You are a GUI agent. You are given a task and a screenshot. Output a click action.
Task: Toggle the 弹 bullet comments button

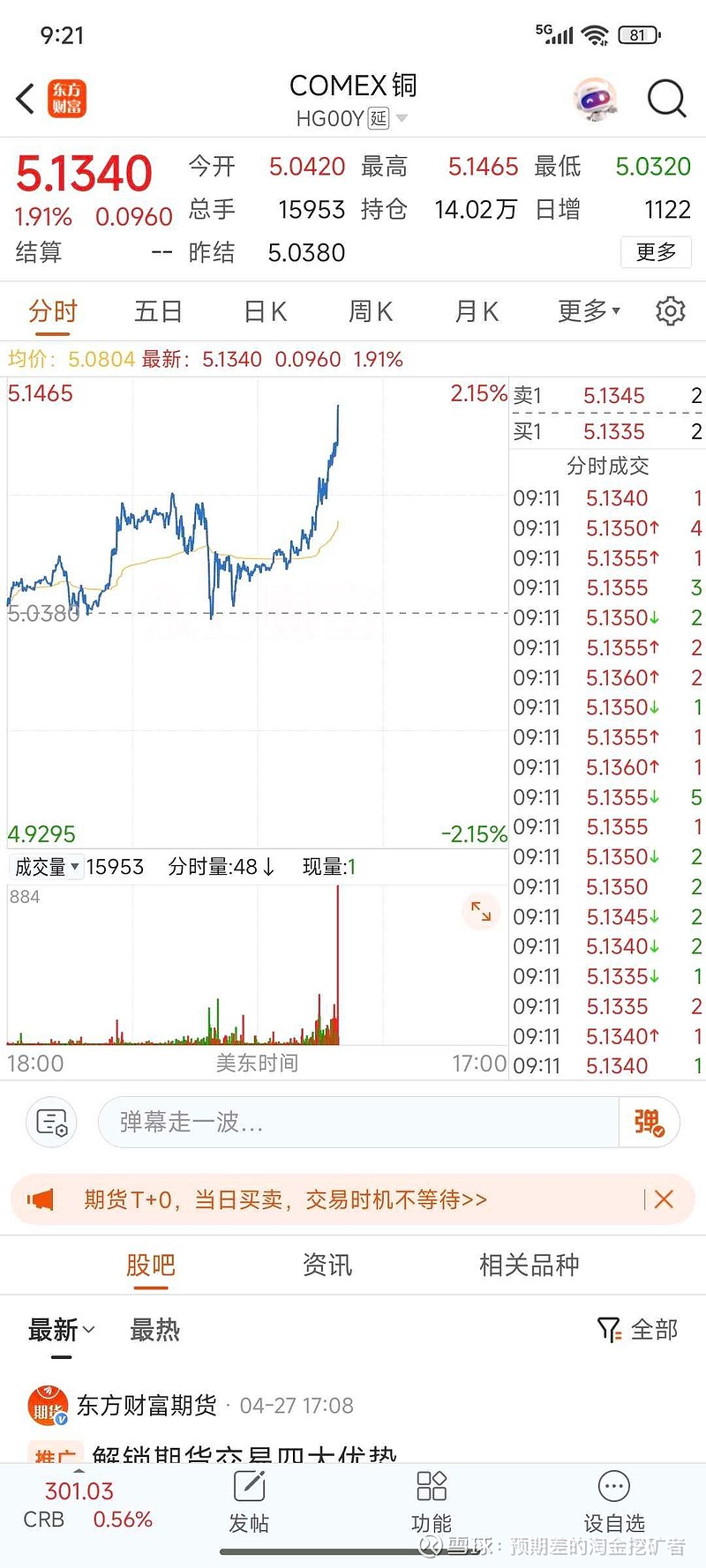(x=649, y=1122)
